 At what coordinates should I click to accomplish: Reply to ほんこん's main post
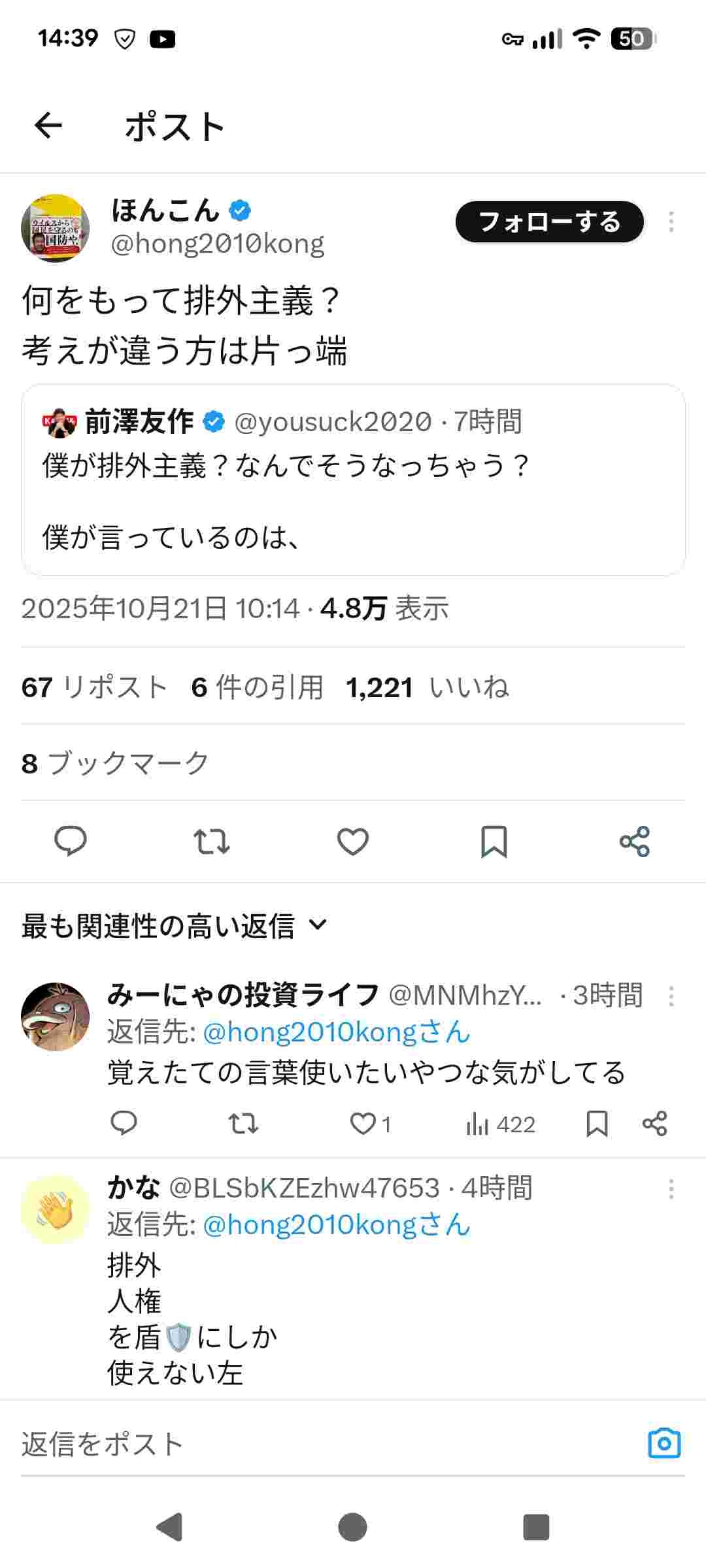pyautogui.click(x=71, y=841)
